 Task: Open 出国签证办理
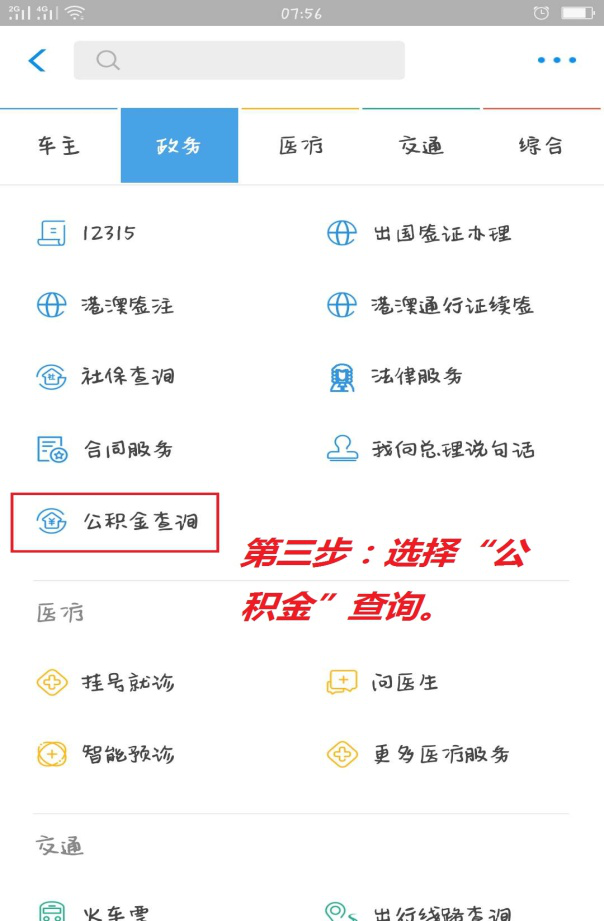point(419,234)
